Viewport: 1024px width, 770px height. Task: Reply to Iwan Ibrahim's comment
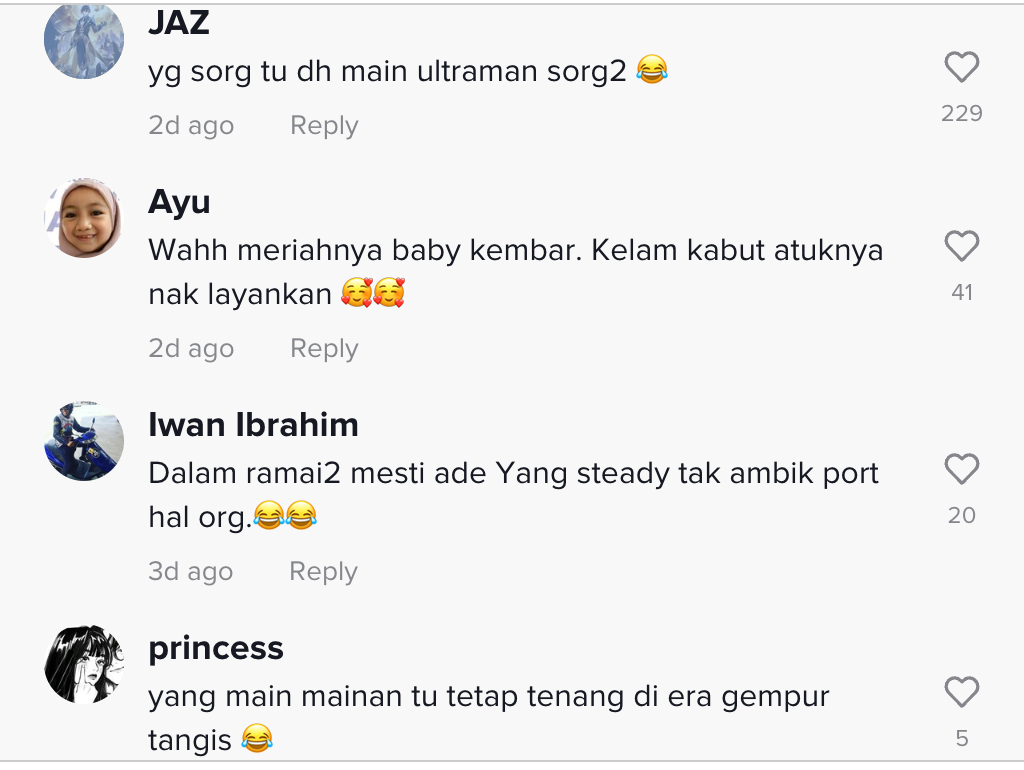tap(323, 572)
